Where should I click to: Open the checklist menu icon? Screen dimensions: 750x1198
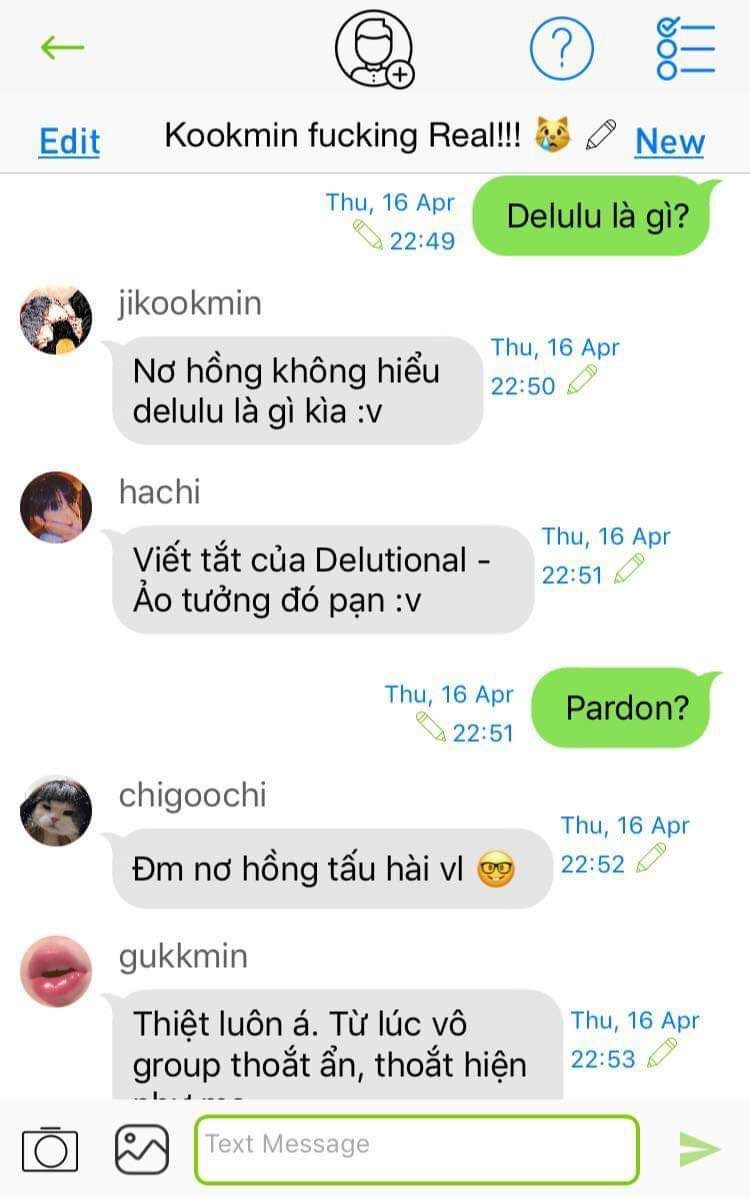pos(686,48)
